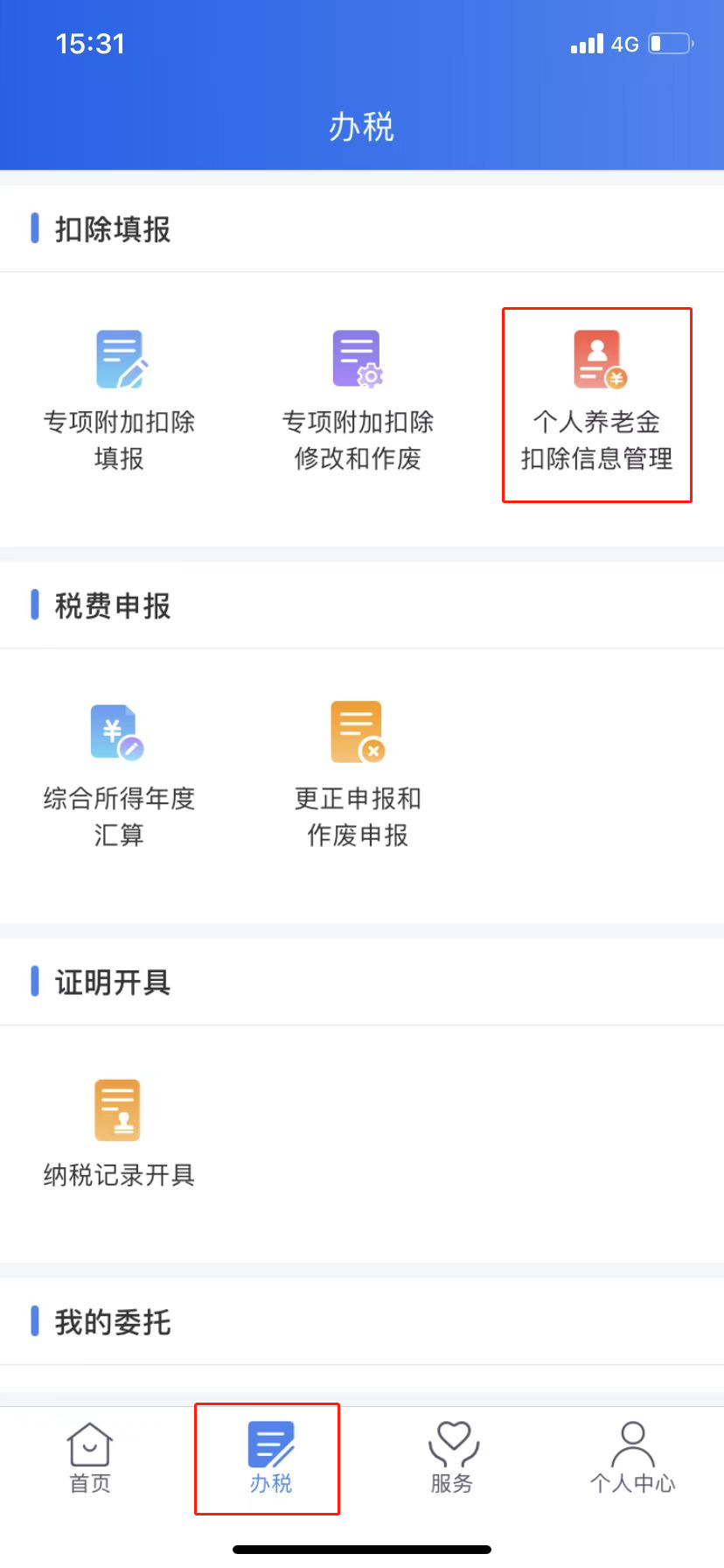The image size is (724, 1568).
Task: Switch to the 服务 tab
Action: tap(452, 1459)
